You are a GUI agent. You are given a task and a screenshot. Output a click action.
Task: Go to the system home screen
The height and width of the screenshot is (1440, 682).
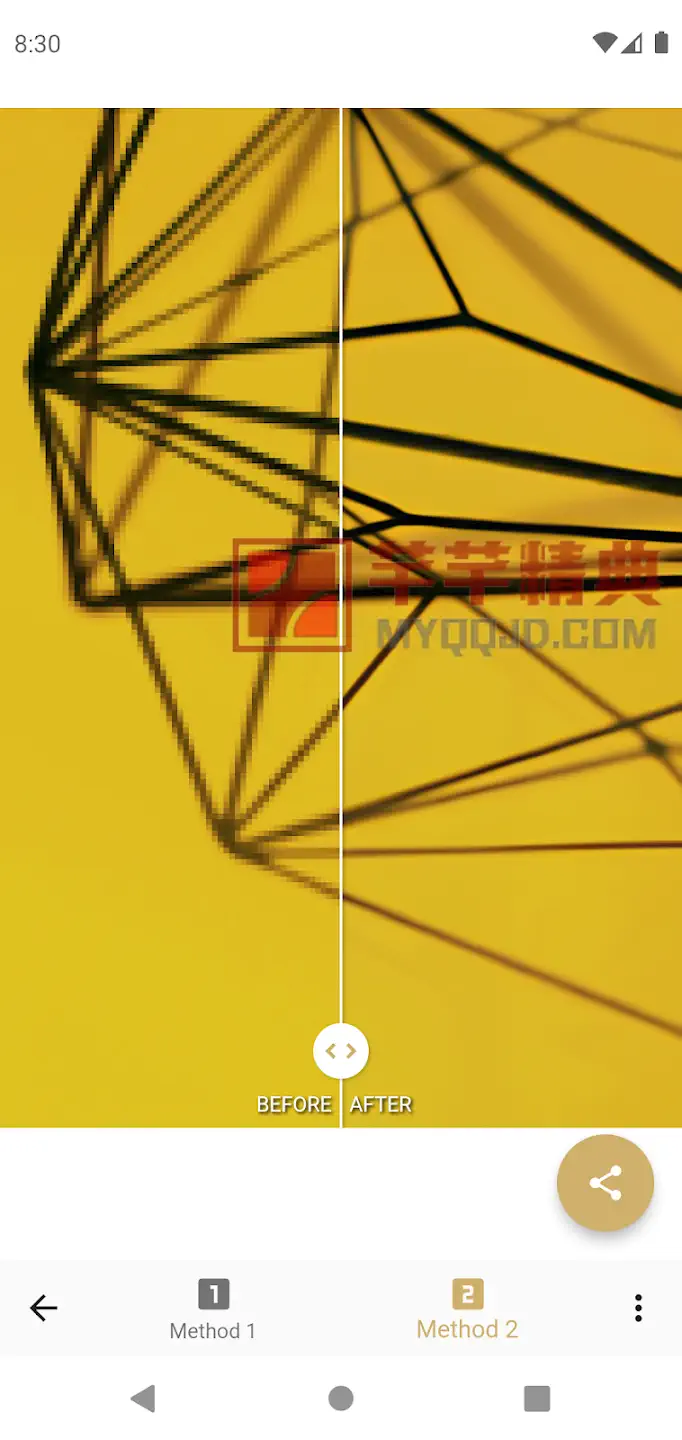(341, 1398)
